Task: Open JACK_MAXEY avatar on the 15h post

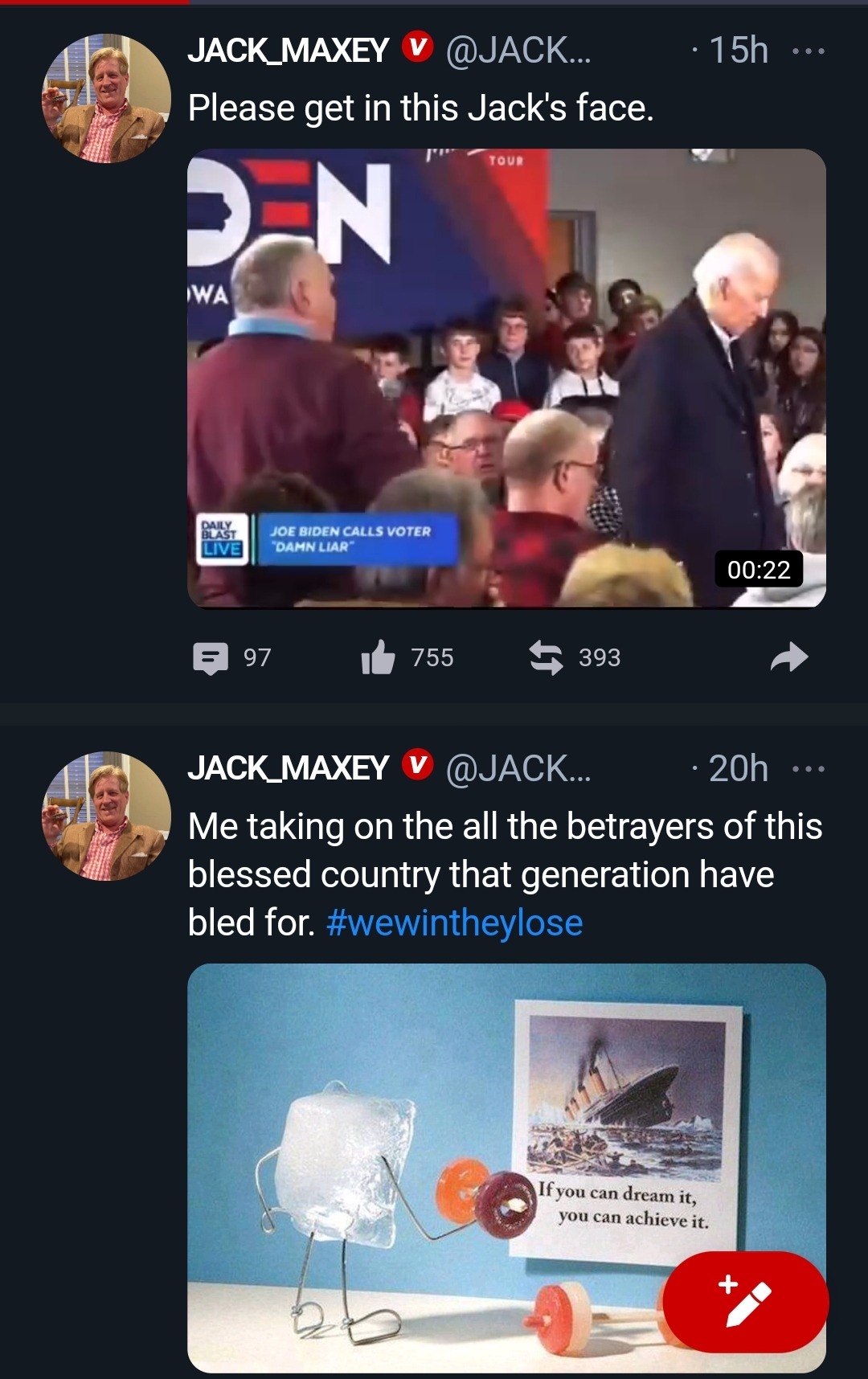Action: [106, 98]
